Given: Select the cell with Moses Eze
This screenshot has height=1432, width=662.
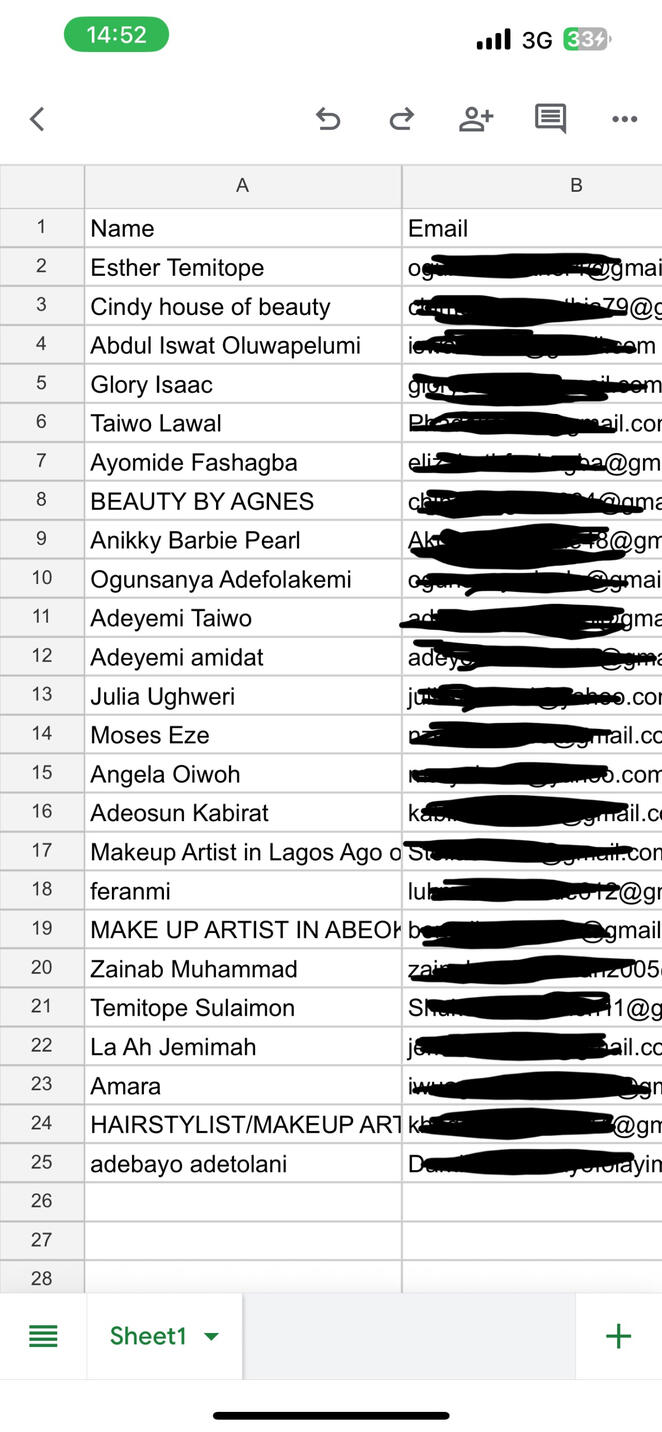Looking at the screenshot, I should coord(242,735).
